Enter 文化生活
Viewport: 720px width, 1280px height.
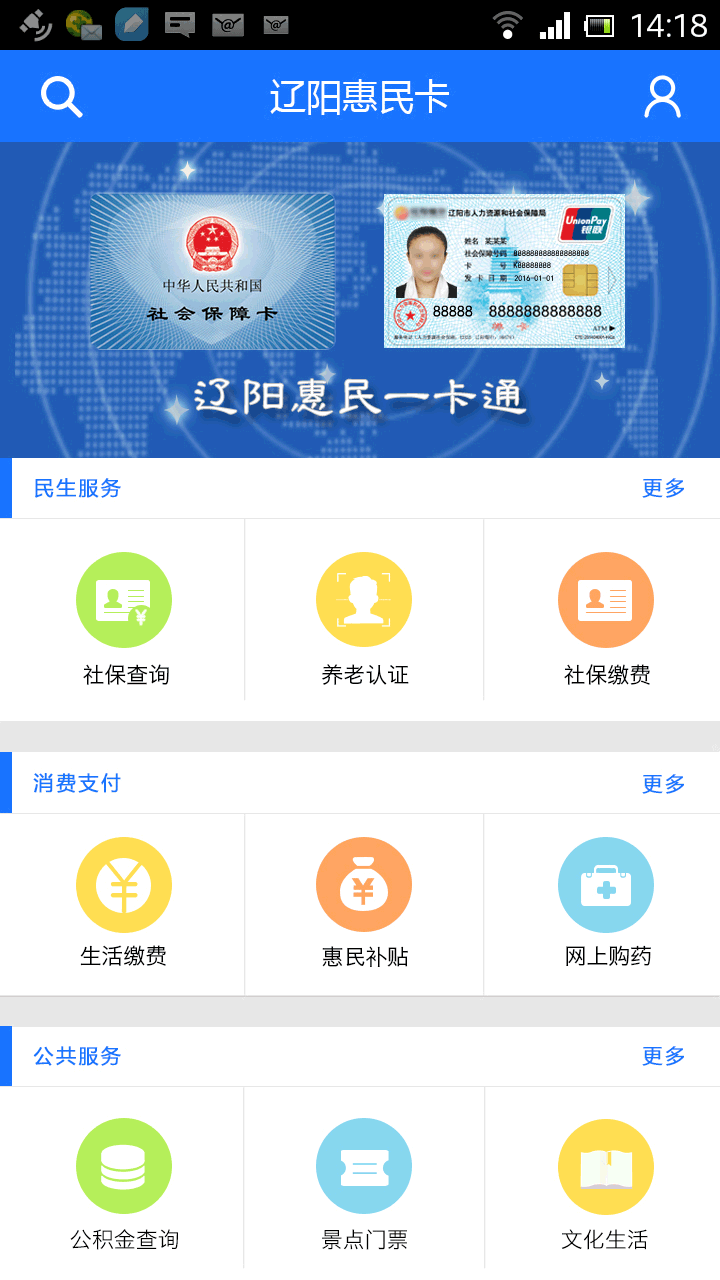tap(606, 1185)
